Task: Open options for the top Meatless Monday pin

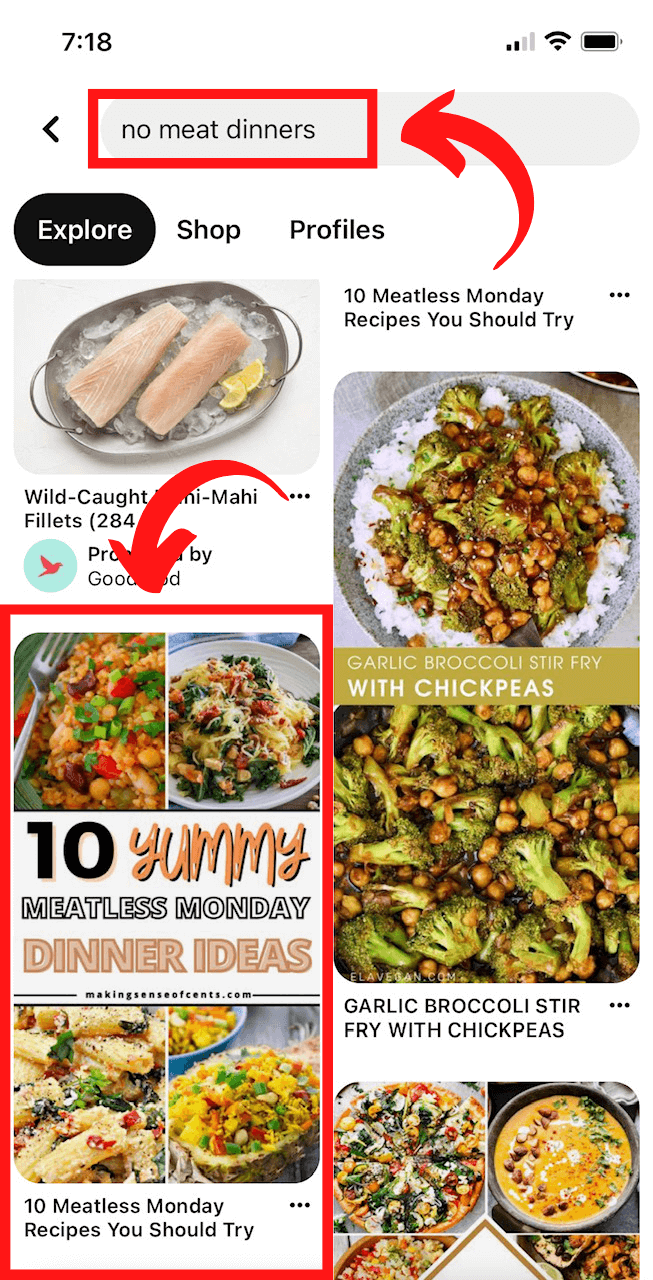Action: click(x=620, y=296)
